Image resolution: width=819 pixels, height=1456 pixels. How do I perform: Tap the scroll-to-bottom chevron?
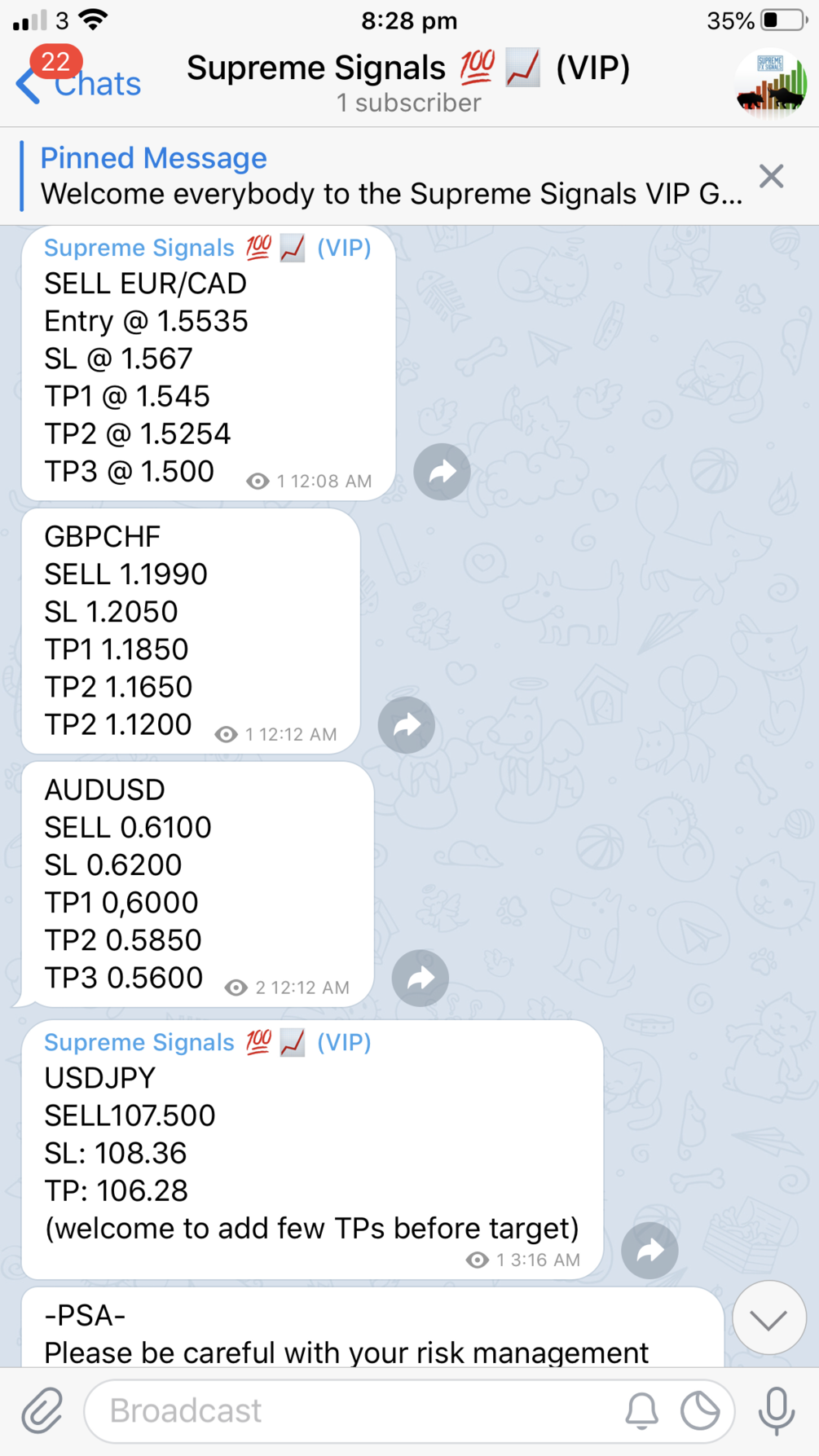point(768,1317)
